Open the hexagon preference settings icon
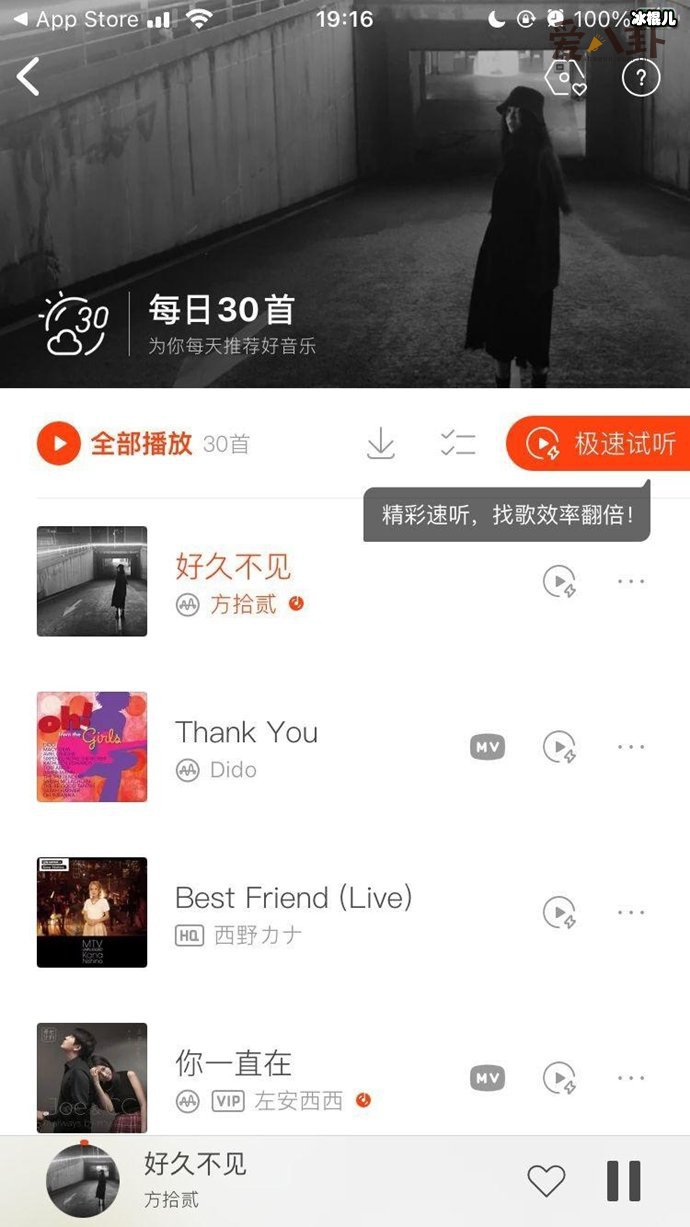The image size is (690, 1227). (x=565, y=78)
